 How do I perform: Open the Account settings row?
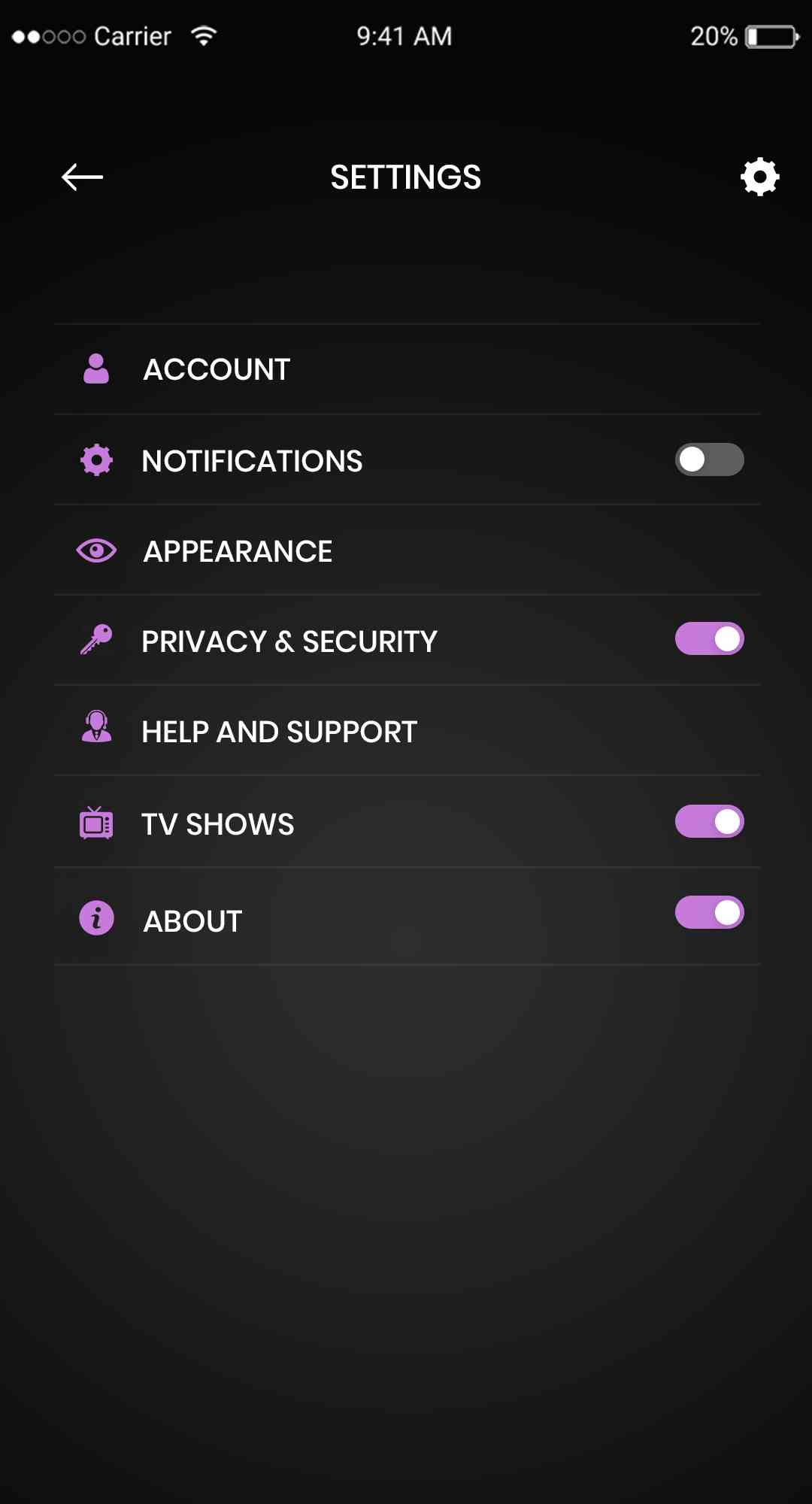point(217,368)
